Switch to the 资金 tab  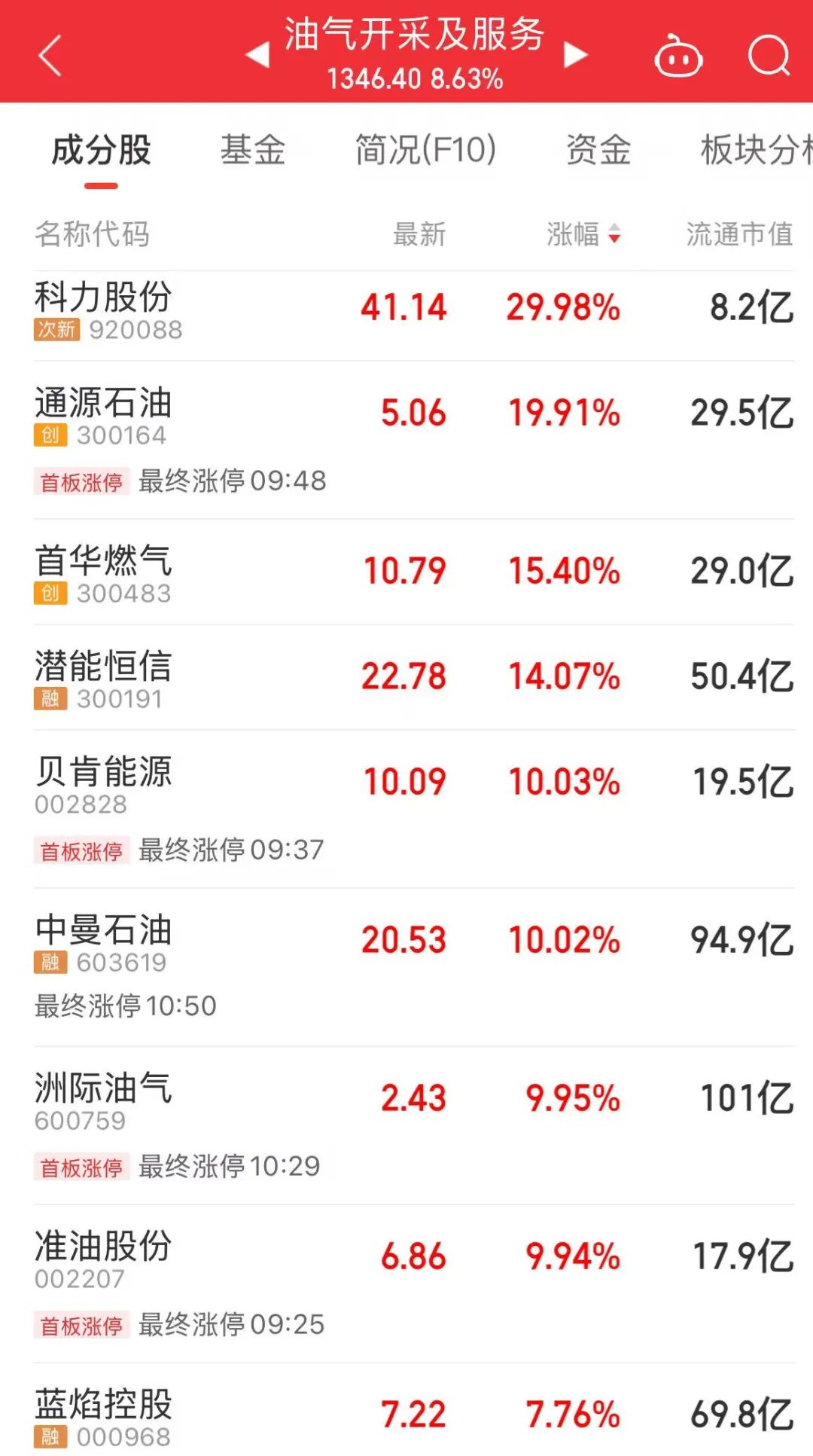click(x=598, y=150)
